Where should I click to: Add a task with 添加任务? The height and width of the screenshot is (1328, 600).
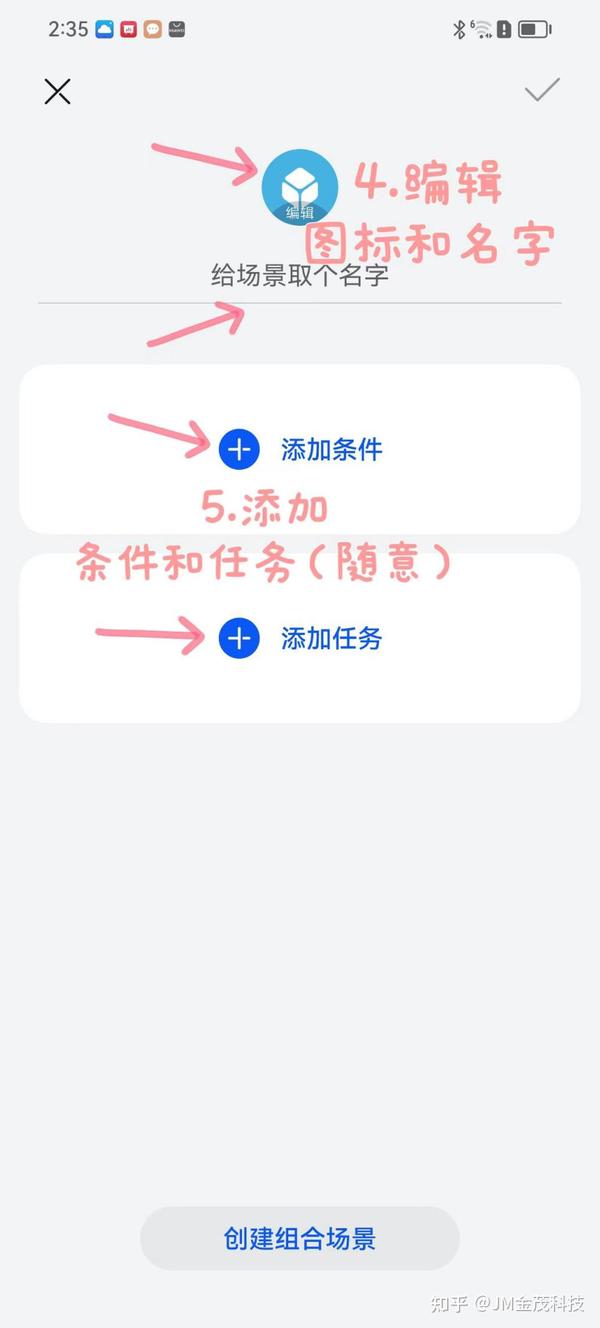[300, 638]
